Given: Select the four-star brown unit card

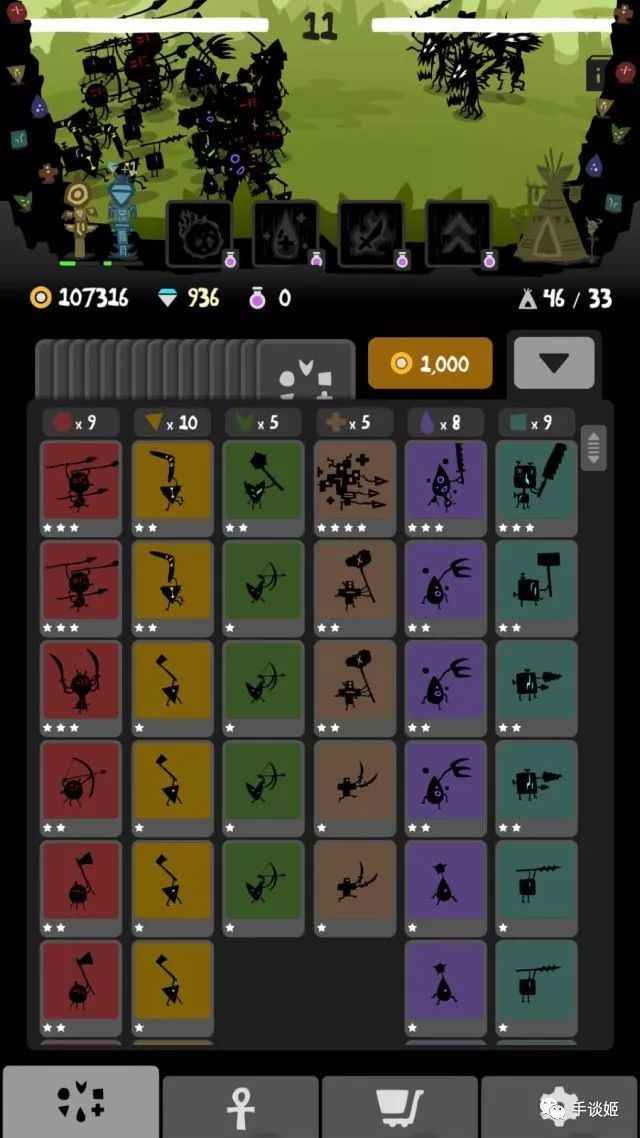Looking at the screenshot, I should coord(354,487).
